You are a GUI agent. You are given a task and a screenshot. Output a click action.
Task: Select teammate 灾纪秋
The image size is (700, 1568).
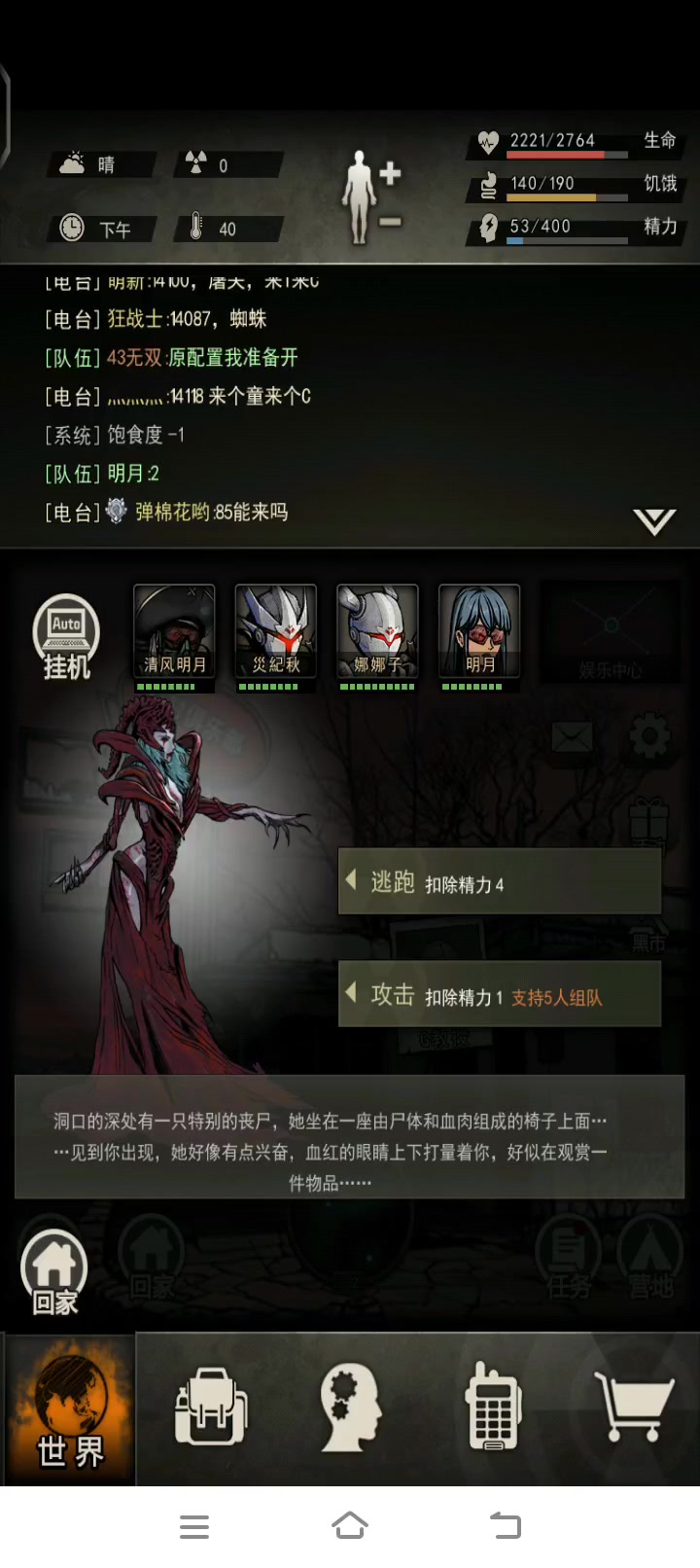tap(276, 632)
